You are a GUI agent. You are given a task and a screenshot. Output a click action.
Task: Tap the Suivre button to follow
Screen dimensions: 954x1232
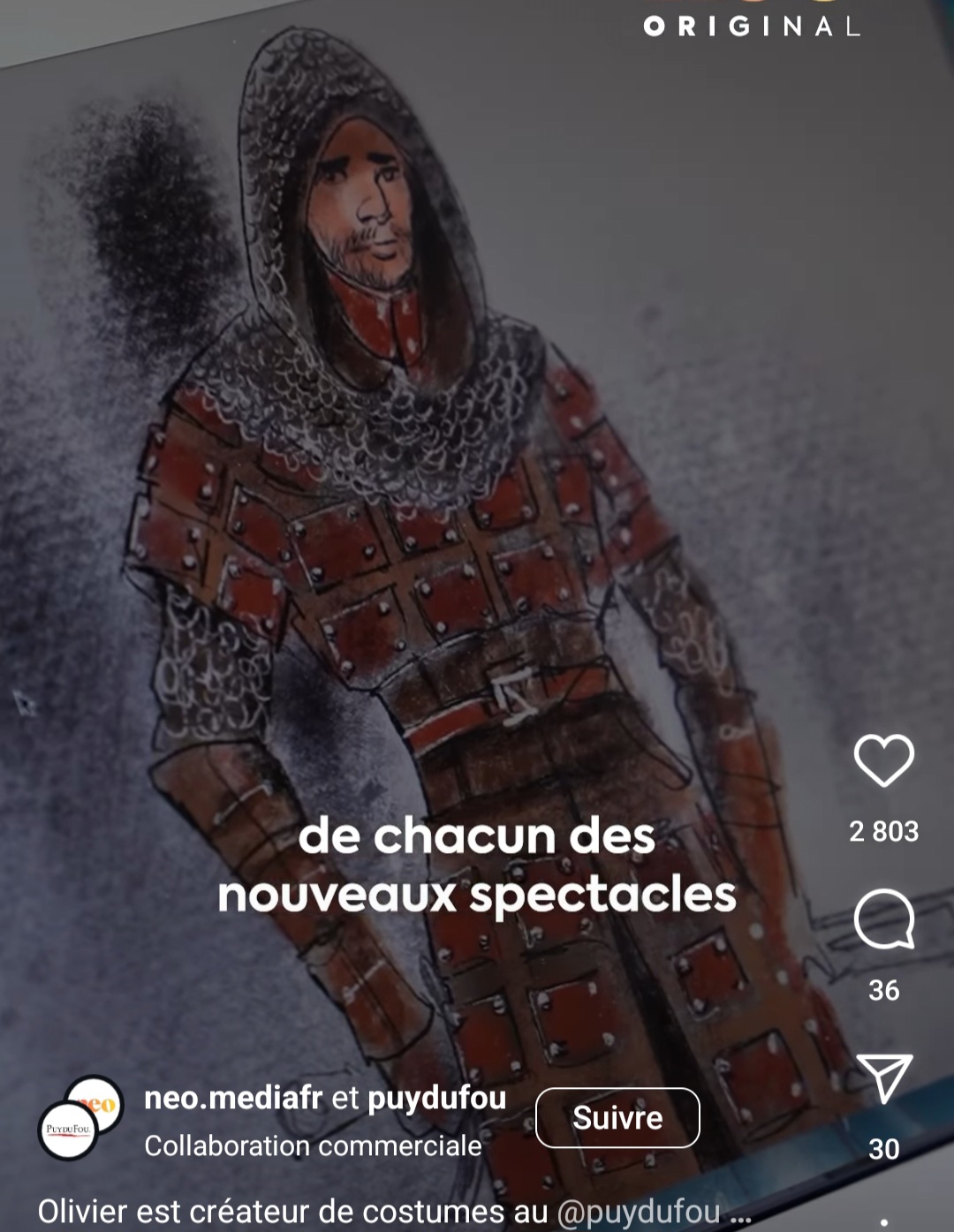click(x=617, y=1118)
